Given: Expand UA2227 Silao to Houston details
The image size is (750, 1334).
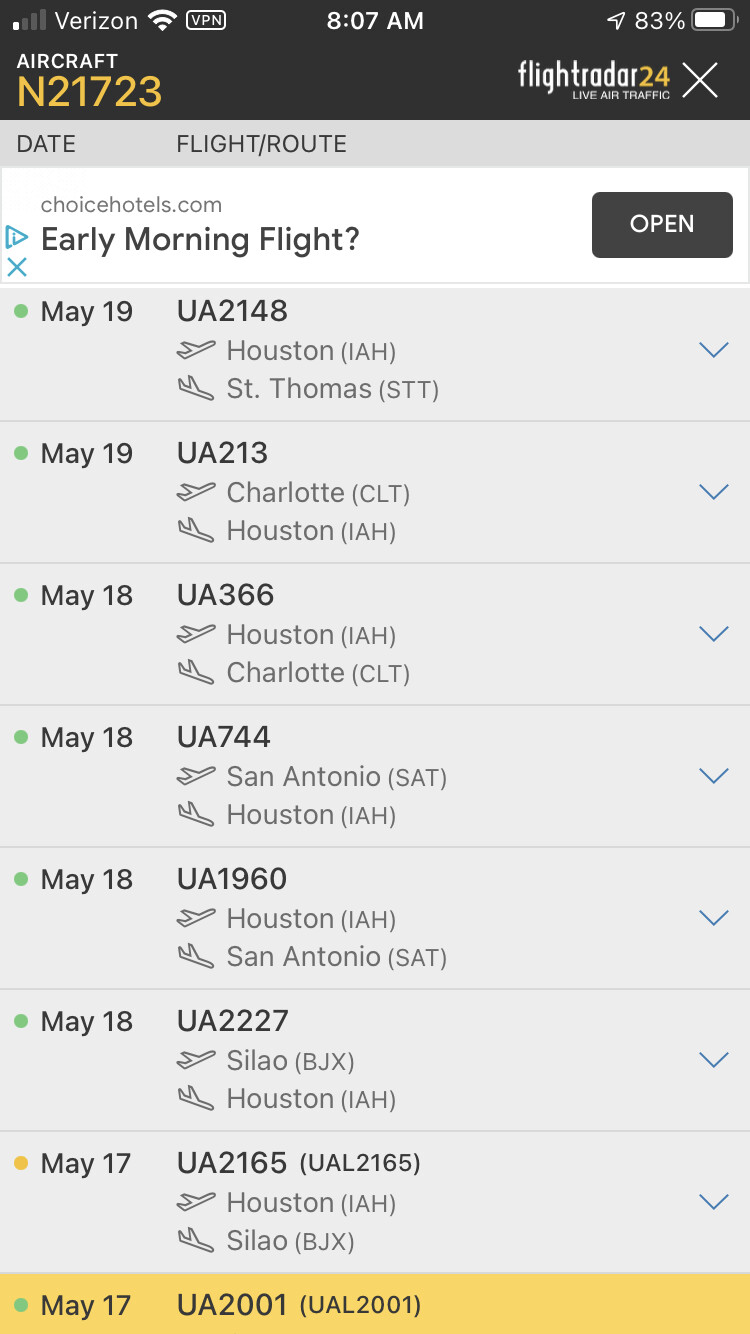Looking at the screenshot, I should point(713,1059).
